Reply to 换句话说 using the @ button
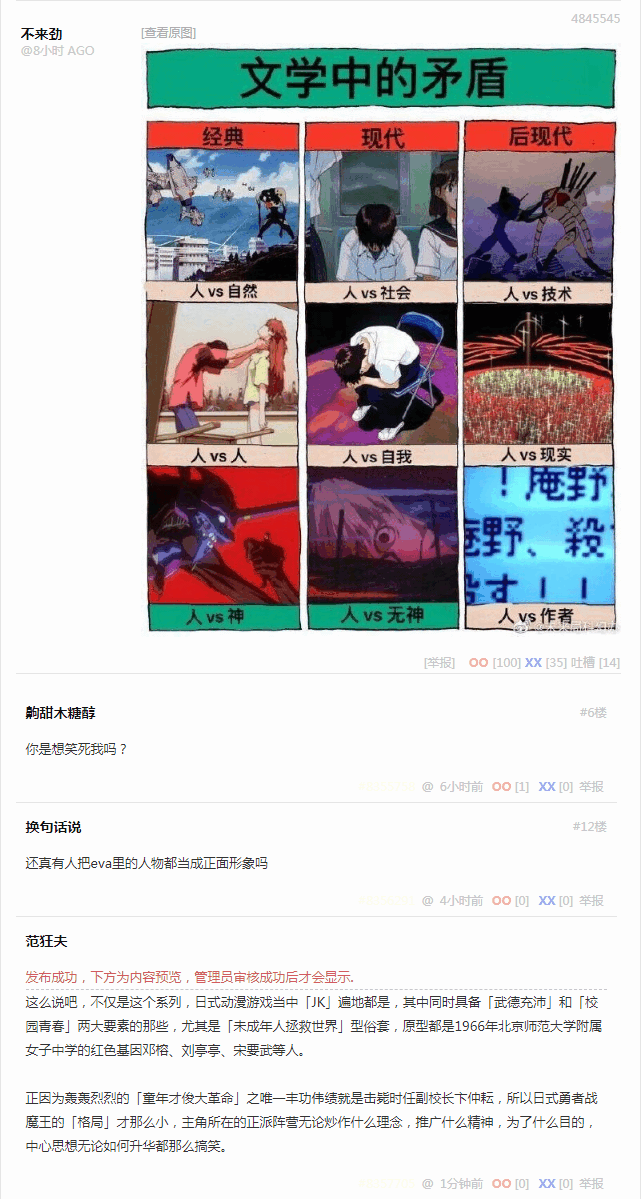The image size is (641, 1199). [428, 900]
